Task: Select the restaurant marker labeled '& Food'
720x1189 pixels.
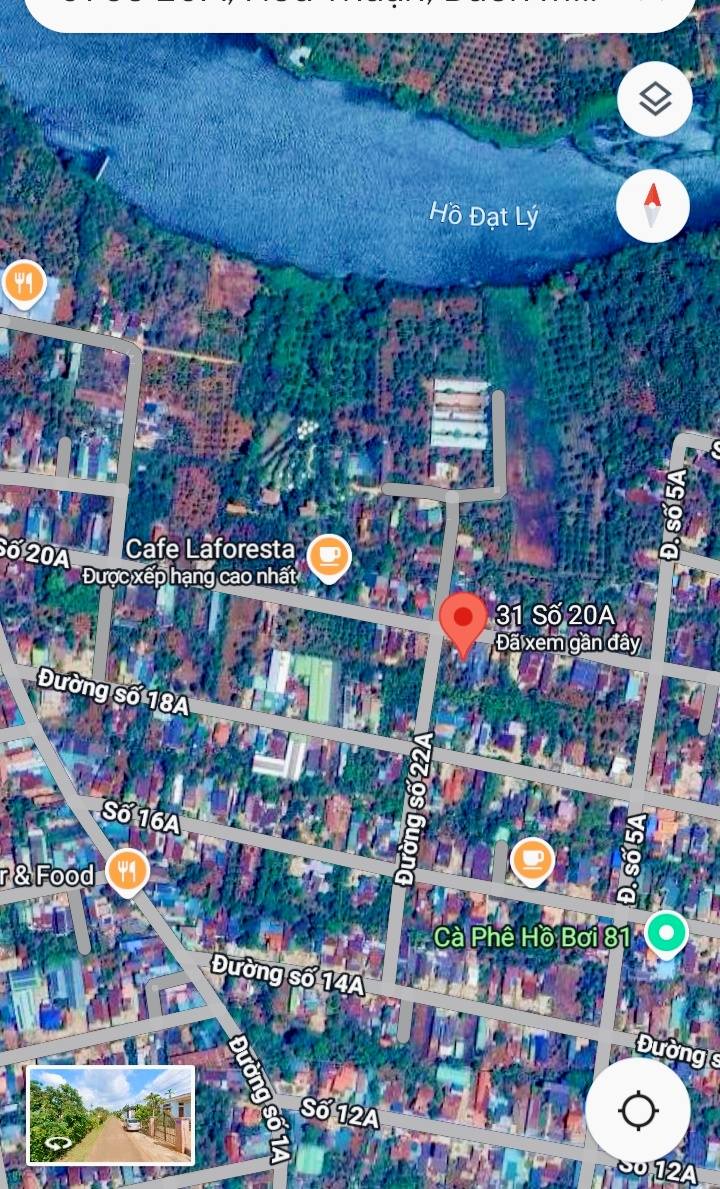Action: click(127, 871)
